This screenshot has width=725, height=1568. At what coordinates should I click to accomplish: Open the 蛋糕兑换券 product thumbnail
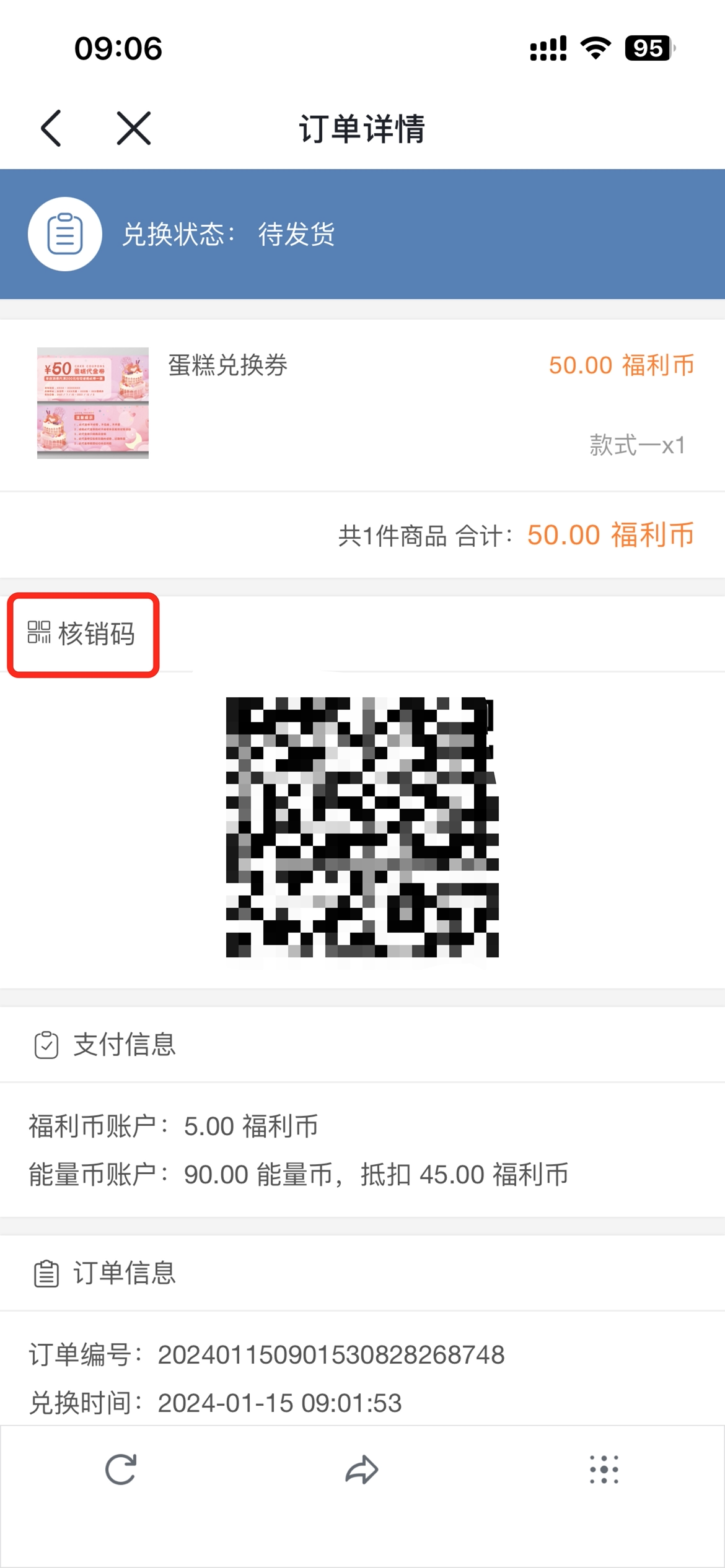(93, 403)
